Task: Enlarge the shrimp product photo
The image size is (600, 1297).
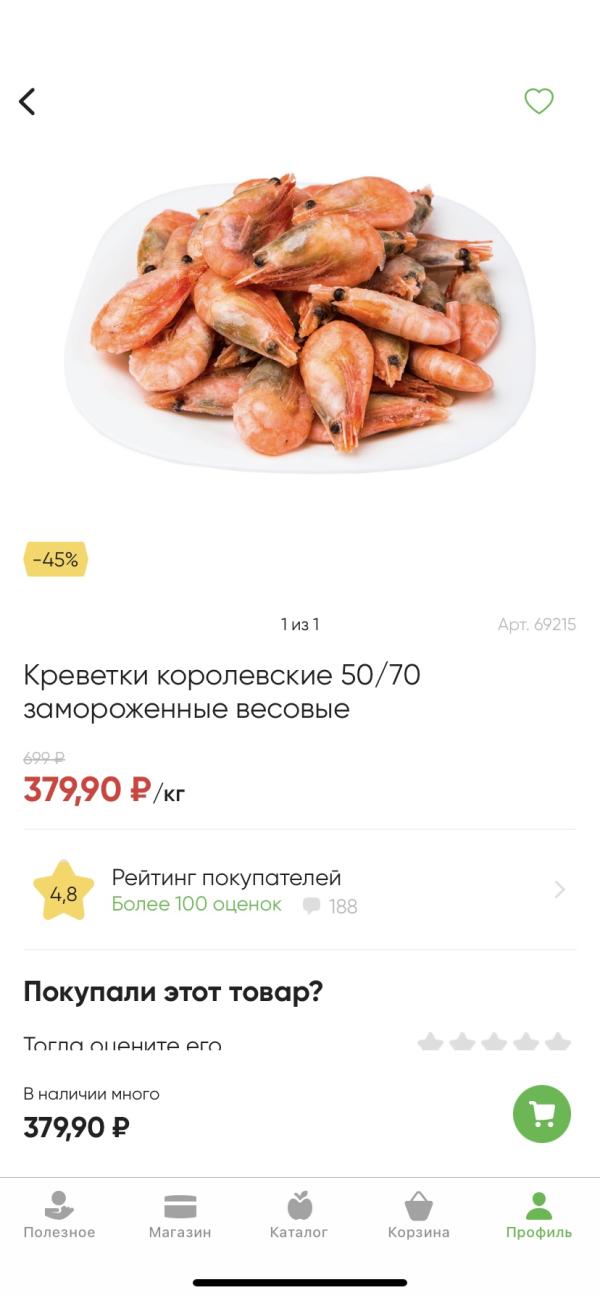Action: click(x=300, y=320)
